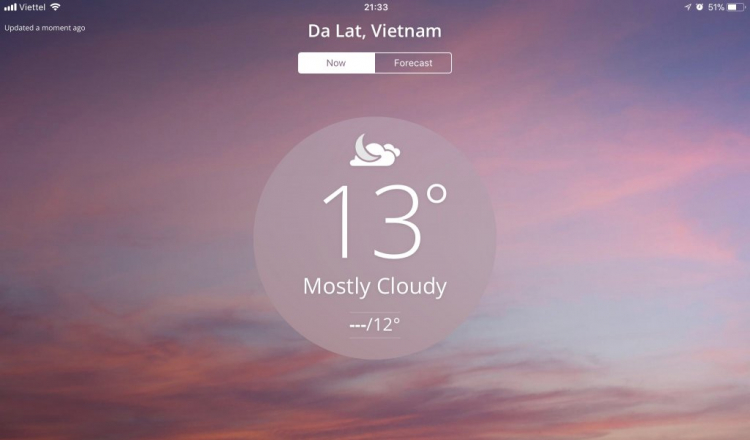Select the Now tab

point(336,63)
